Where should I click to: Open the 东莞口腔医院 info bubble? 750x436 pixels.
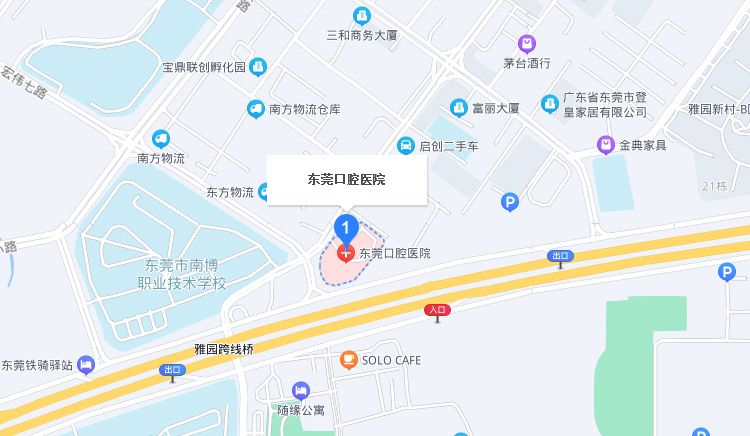tap(346, 180)
